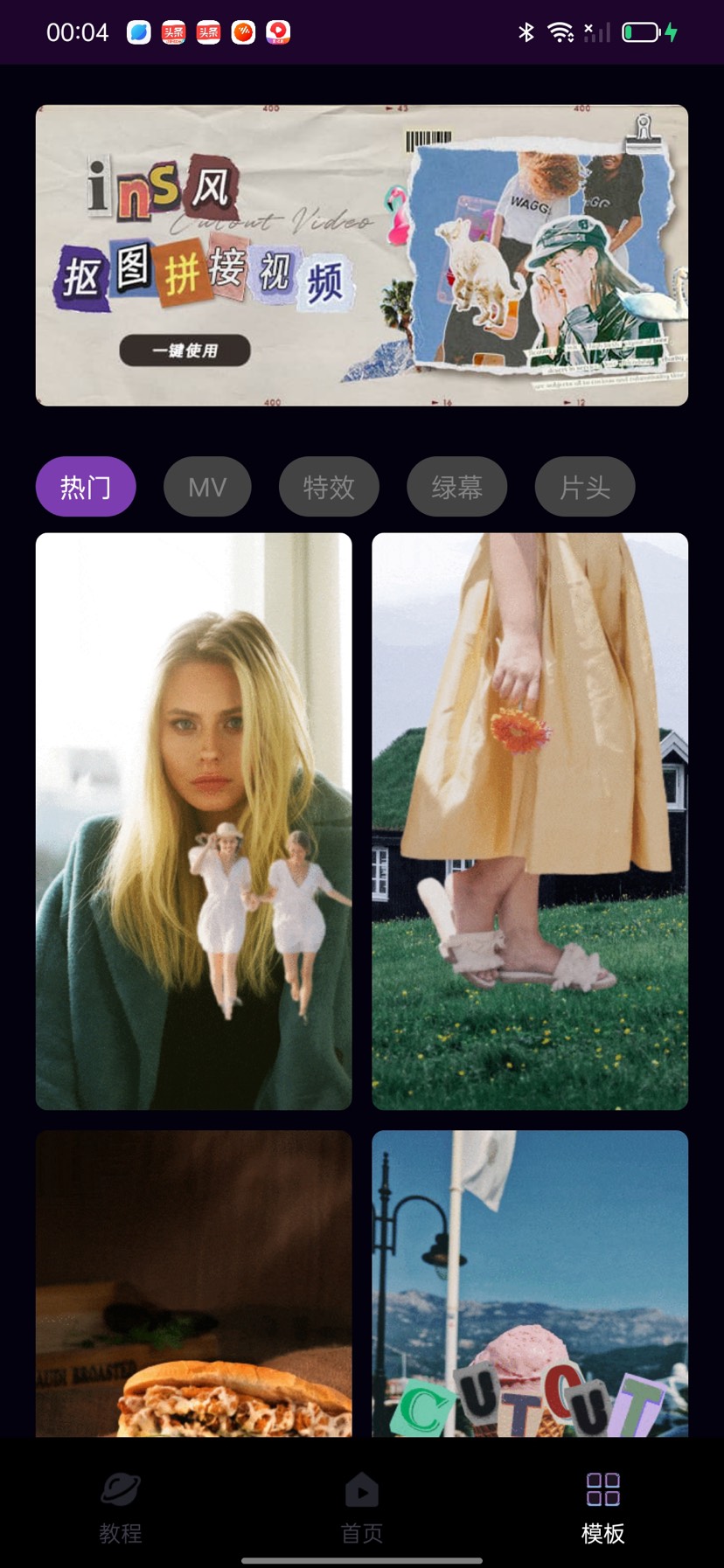Open the blonde woman in green coat template
The image size is (724, 1568).
193,821
